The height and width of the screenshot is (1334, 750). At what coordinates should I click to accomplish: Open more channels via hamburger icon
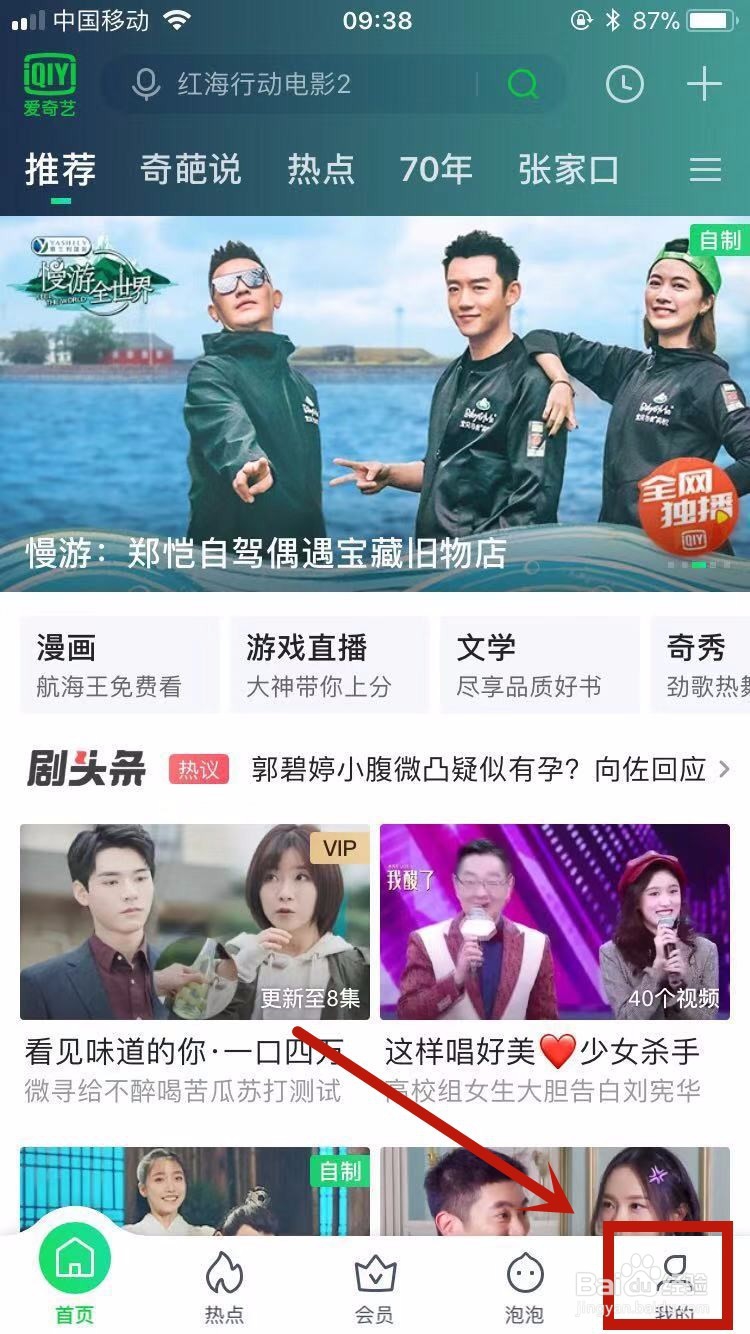tap(704, 170)
